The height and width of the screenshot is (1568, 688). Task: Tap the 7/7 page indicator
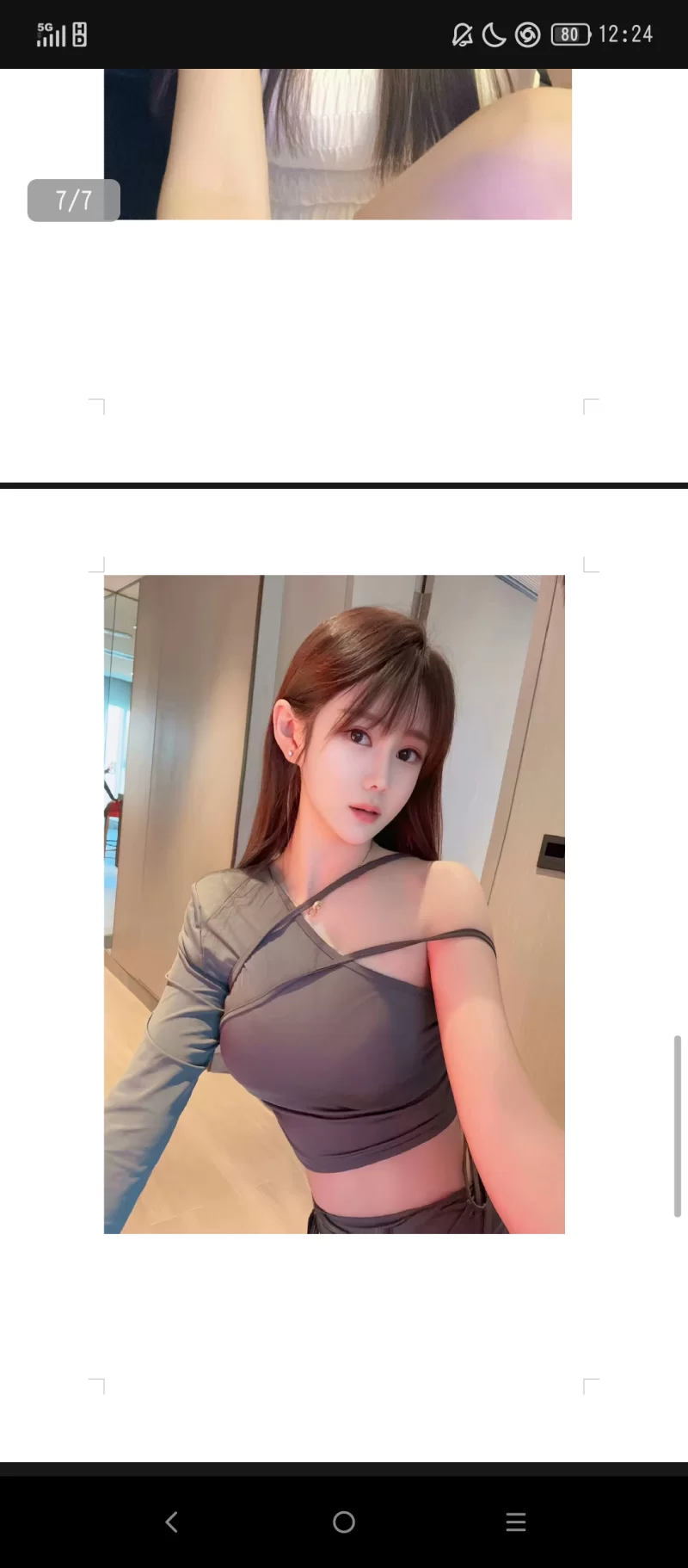click(x=74, y=201)
